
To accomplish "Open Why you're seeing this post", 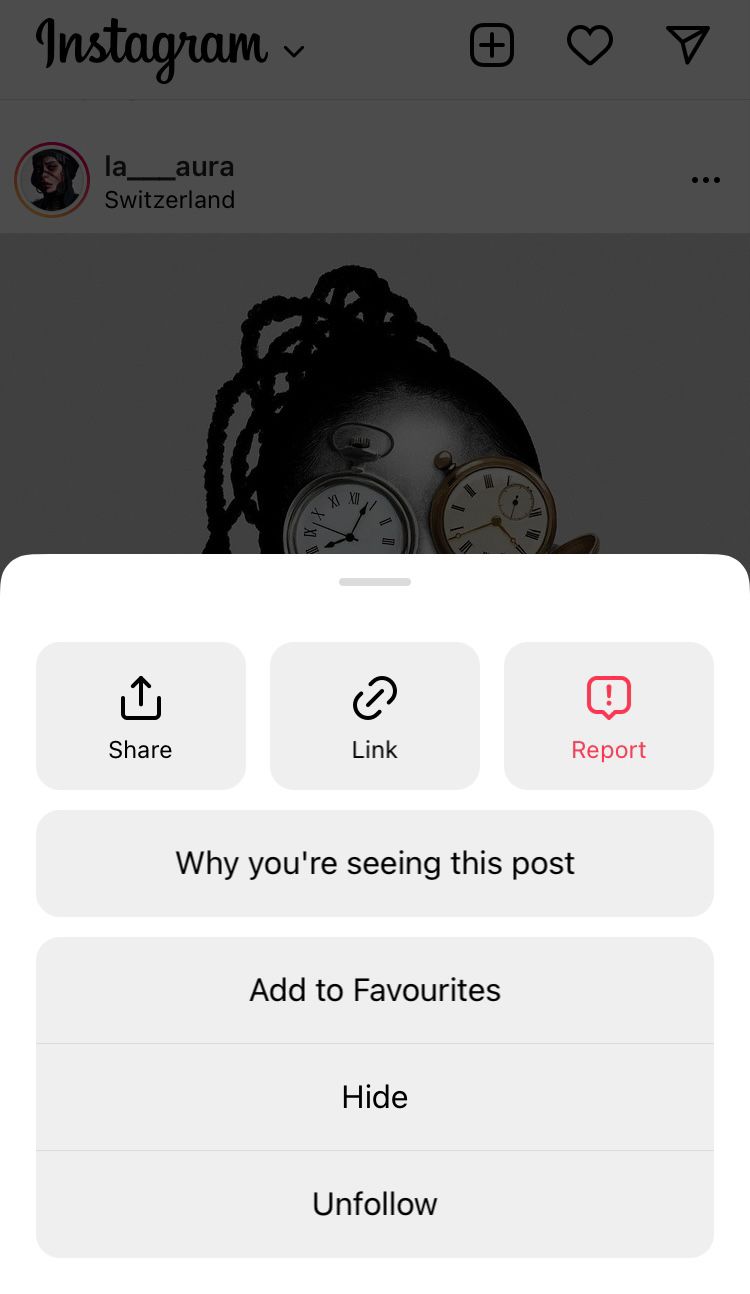I will tap(375, 863).
